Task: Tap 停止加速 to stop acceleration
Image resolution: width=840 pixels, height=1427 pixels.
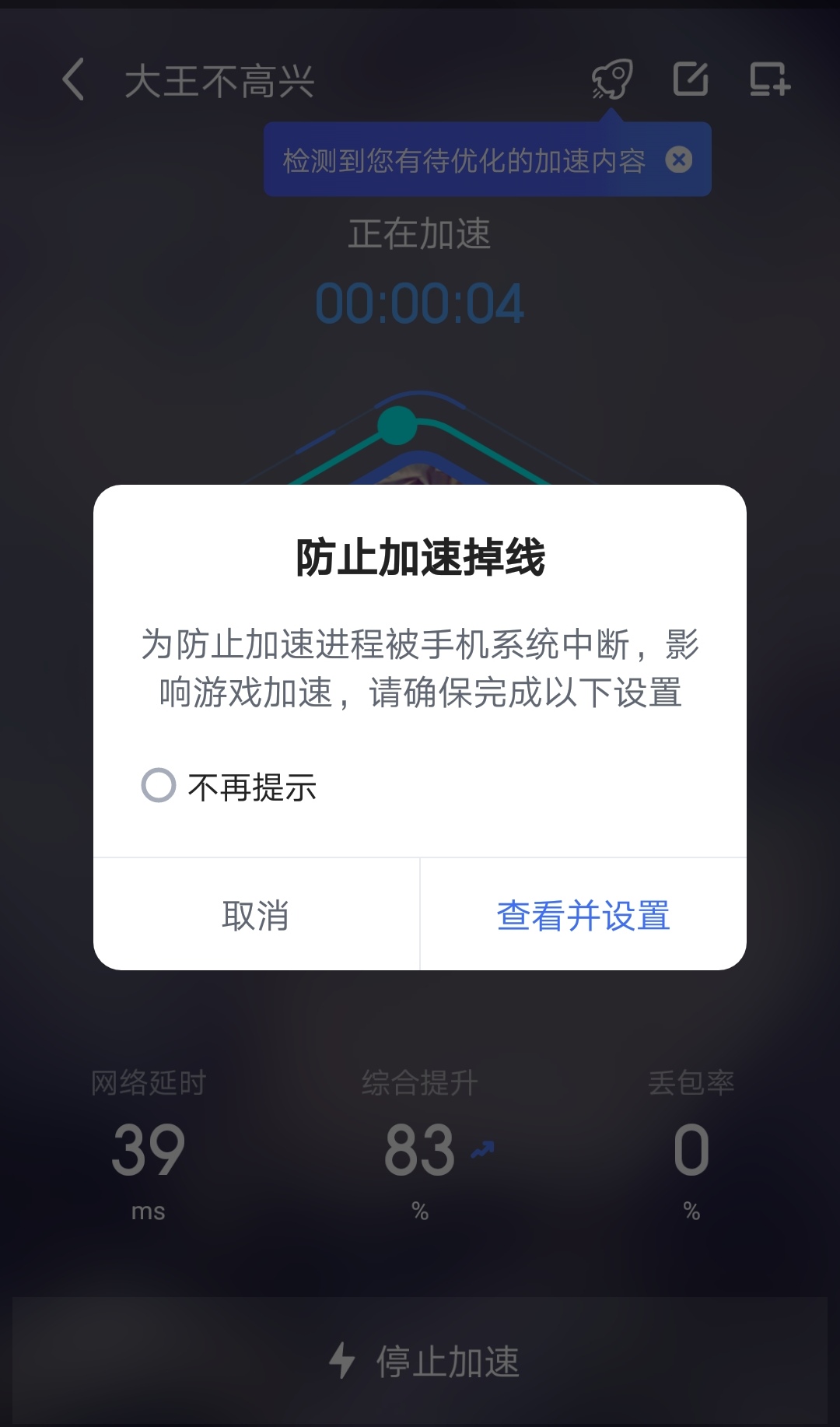Action: pos(424,1361)
